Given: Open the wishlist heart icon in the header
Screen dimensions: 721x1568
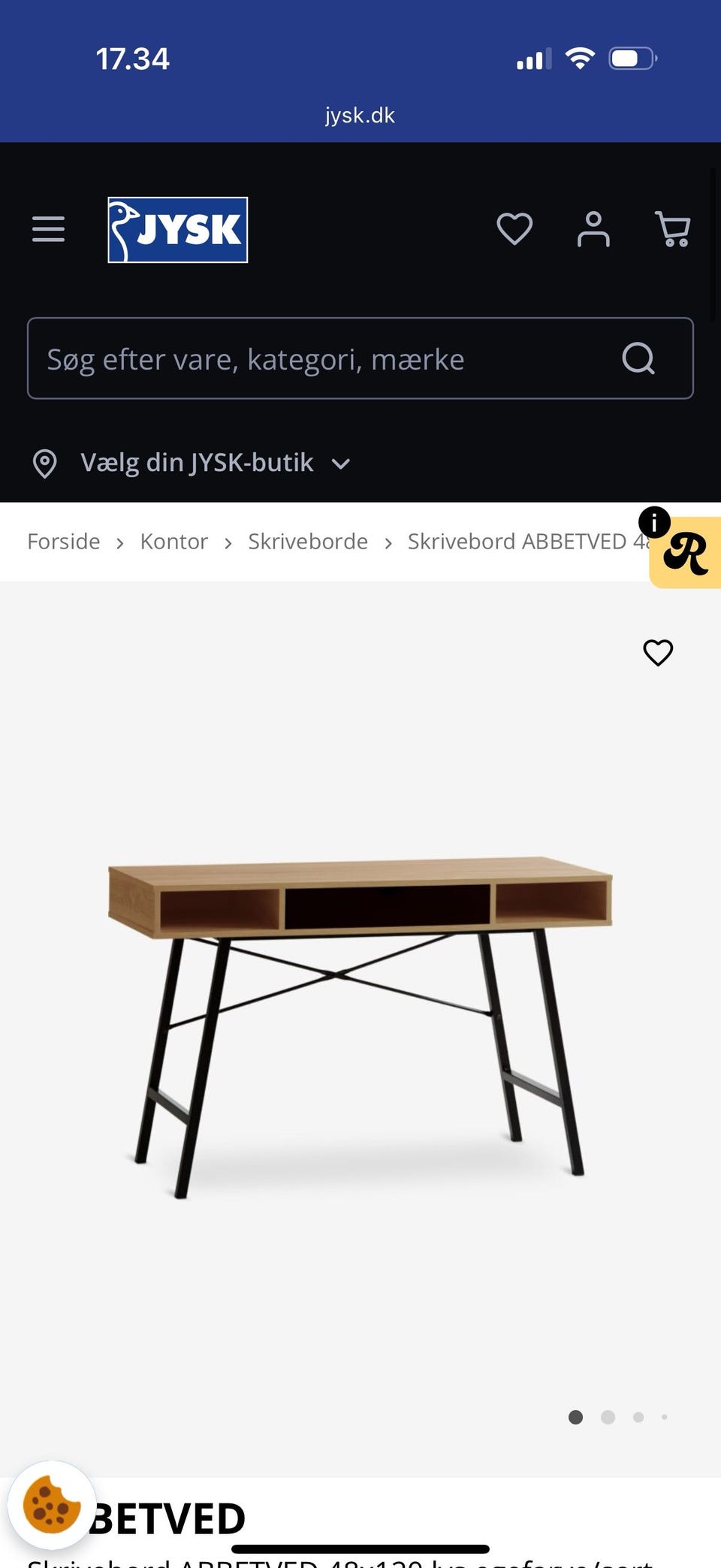Looking at the screenshot, I should tap(514, 230).
